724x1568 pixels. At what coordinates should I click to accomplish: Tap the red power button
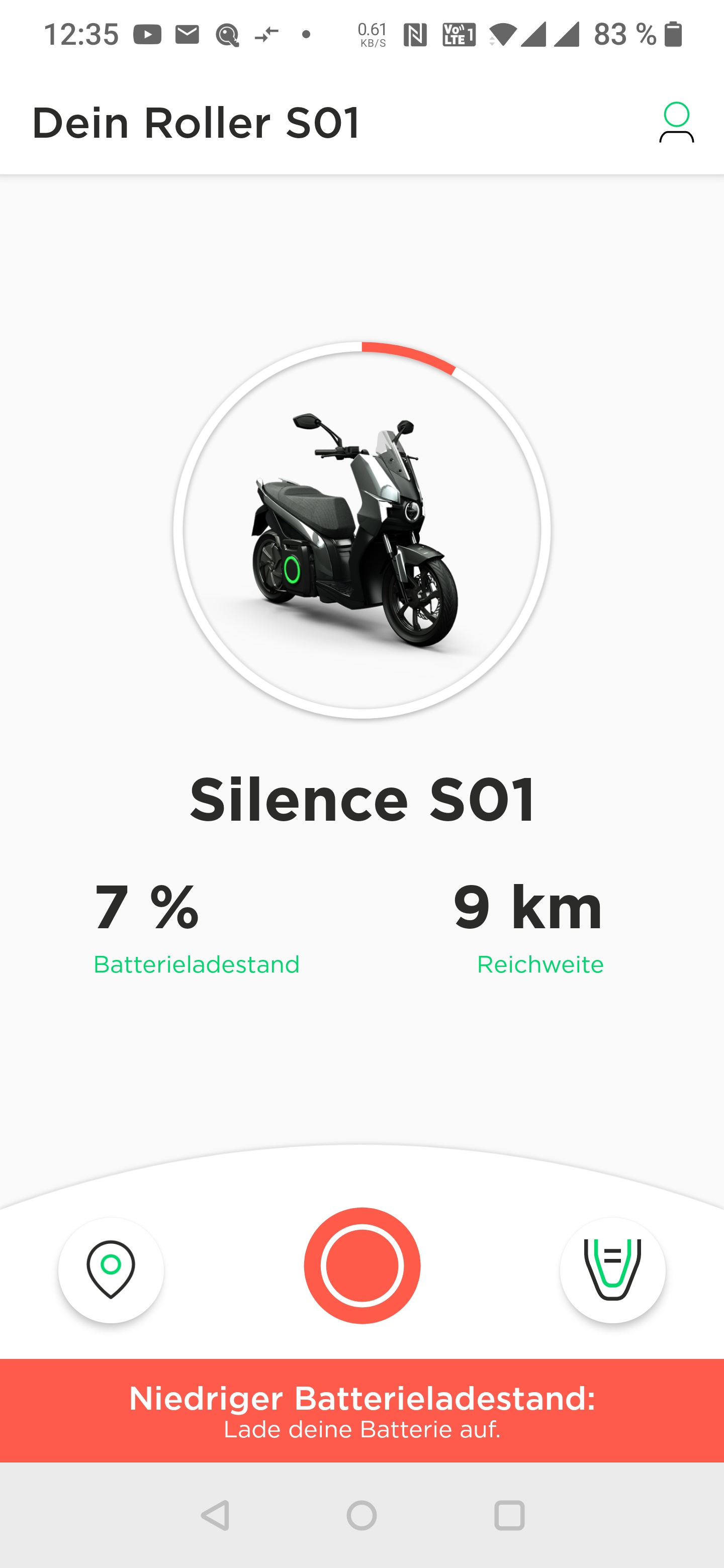coord(361,1265)
